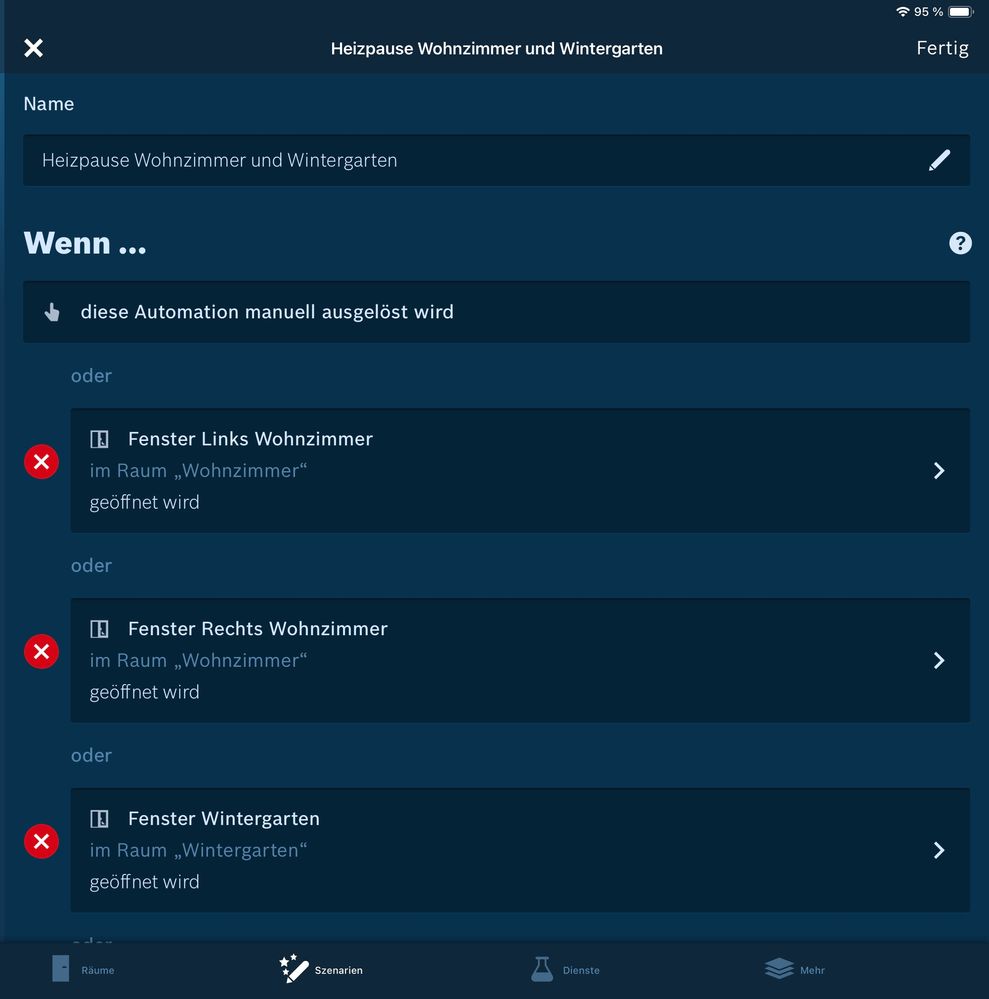The height and width of the screenshot is (999, 989).
Task: Remove the Fenster Links Wohnzimmer condition
Action: click(x=42, y=462)
